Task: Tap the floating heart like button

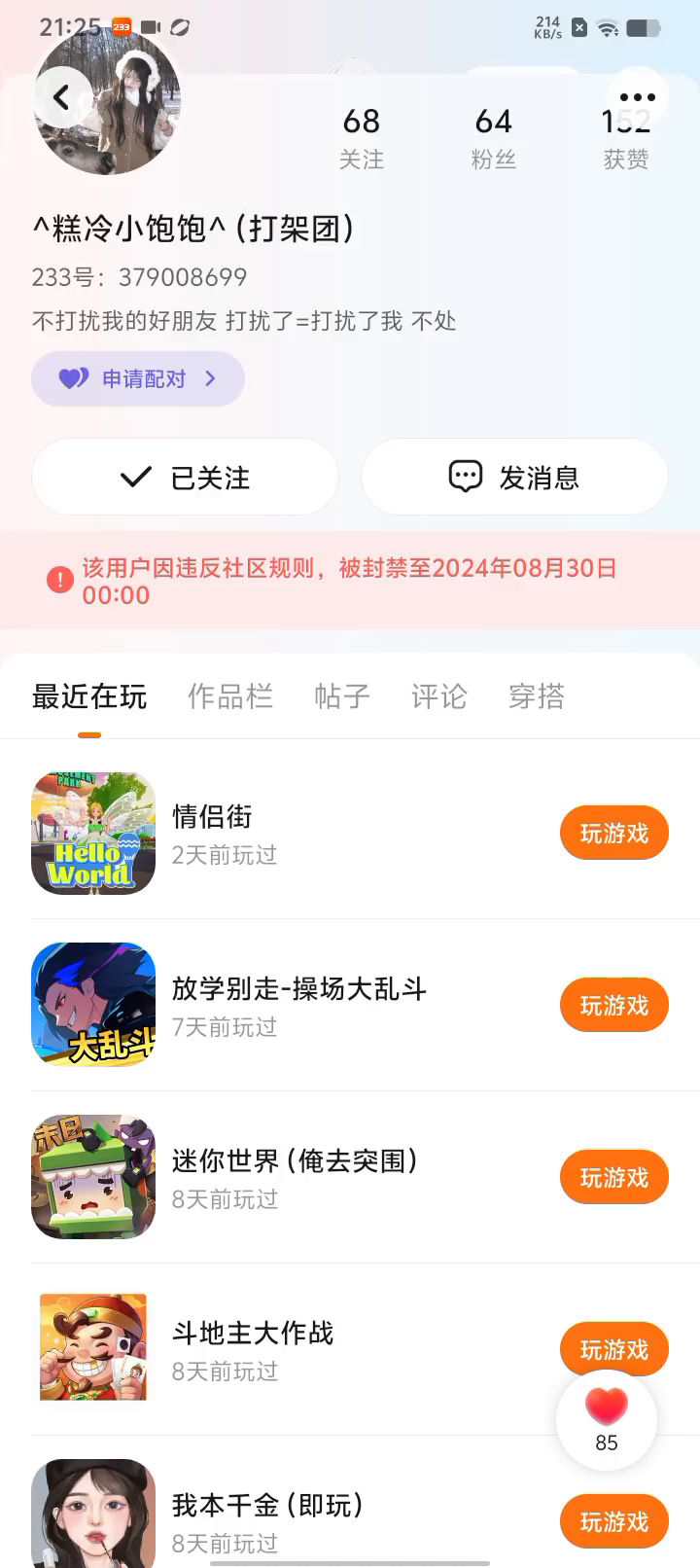Action: point(607,1418)
